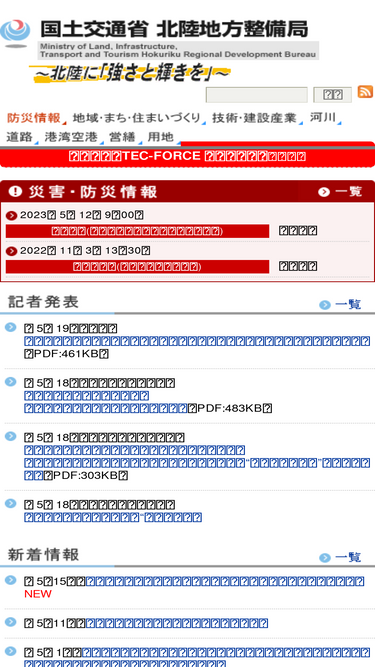
Task: Open the press release PDF of 461KB
Action: click(197, 341)
